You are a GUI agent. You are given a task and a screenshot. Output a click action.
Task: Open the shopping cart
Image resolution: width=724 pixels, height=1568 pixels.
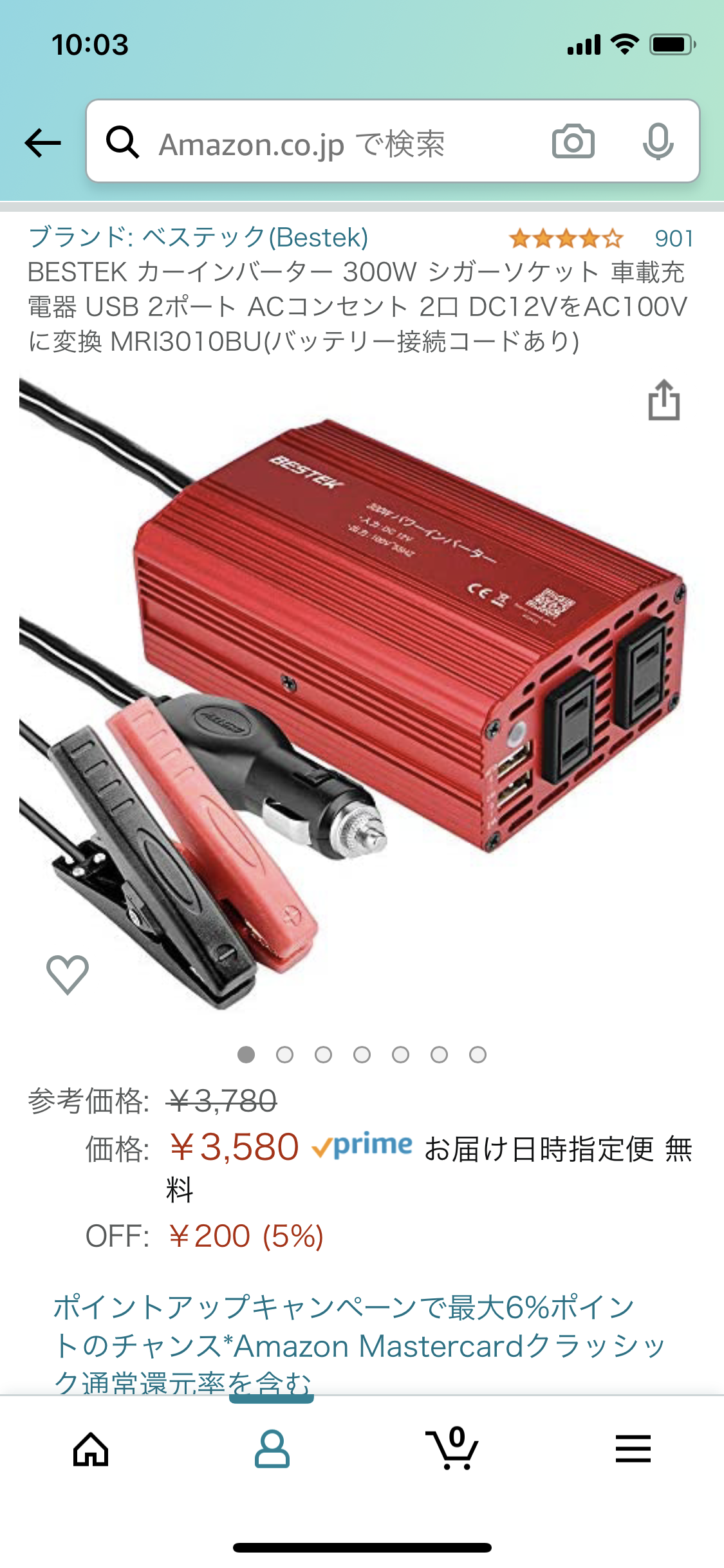coord(452,1450)
